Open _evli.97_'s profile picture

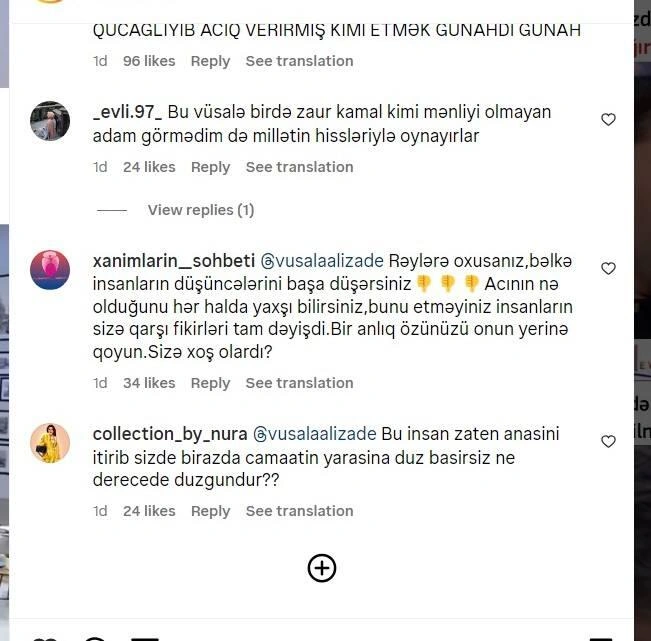point(50,121)
